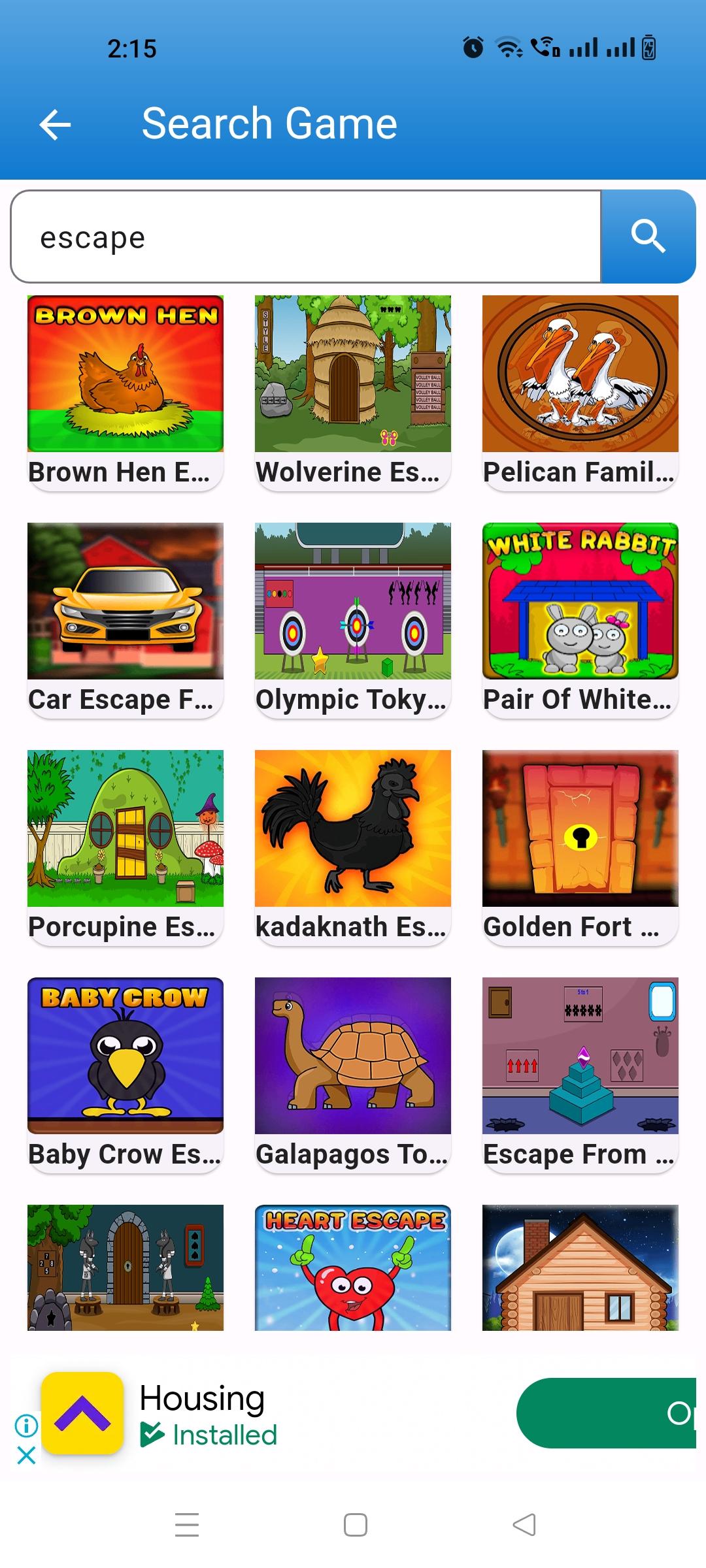Select the Wolverine Escape game
Screen dimensions: 706x1568
(x=353, y=374)
